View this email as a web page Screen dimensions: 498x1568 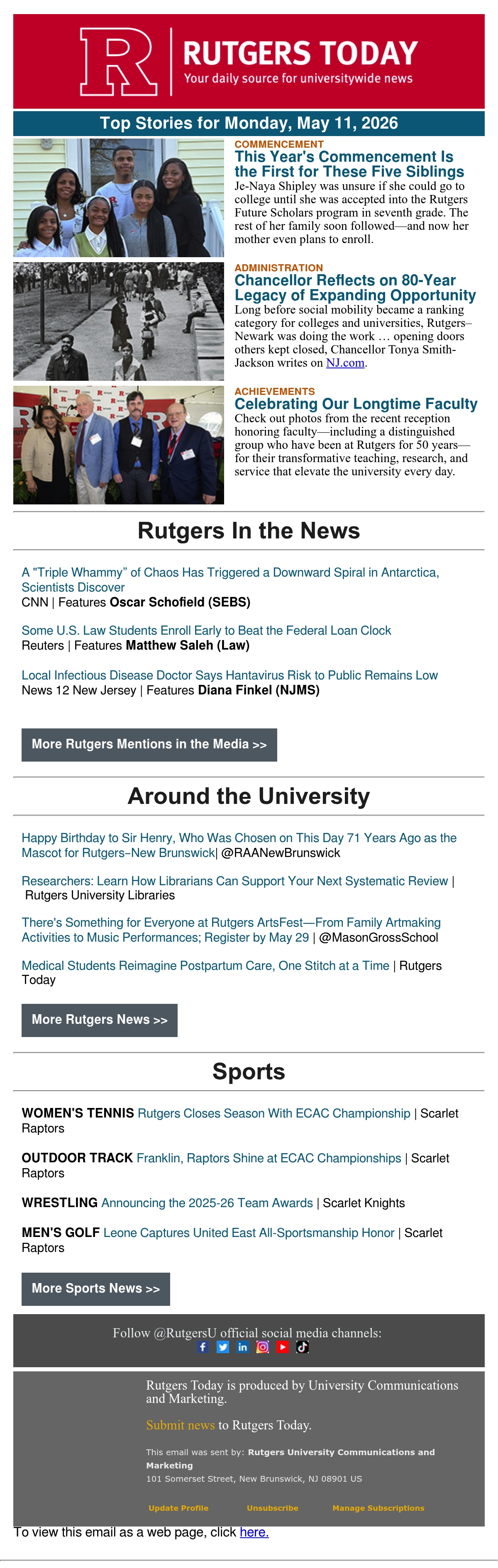tap(254, 1531)
